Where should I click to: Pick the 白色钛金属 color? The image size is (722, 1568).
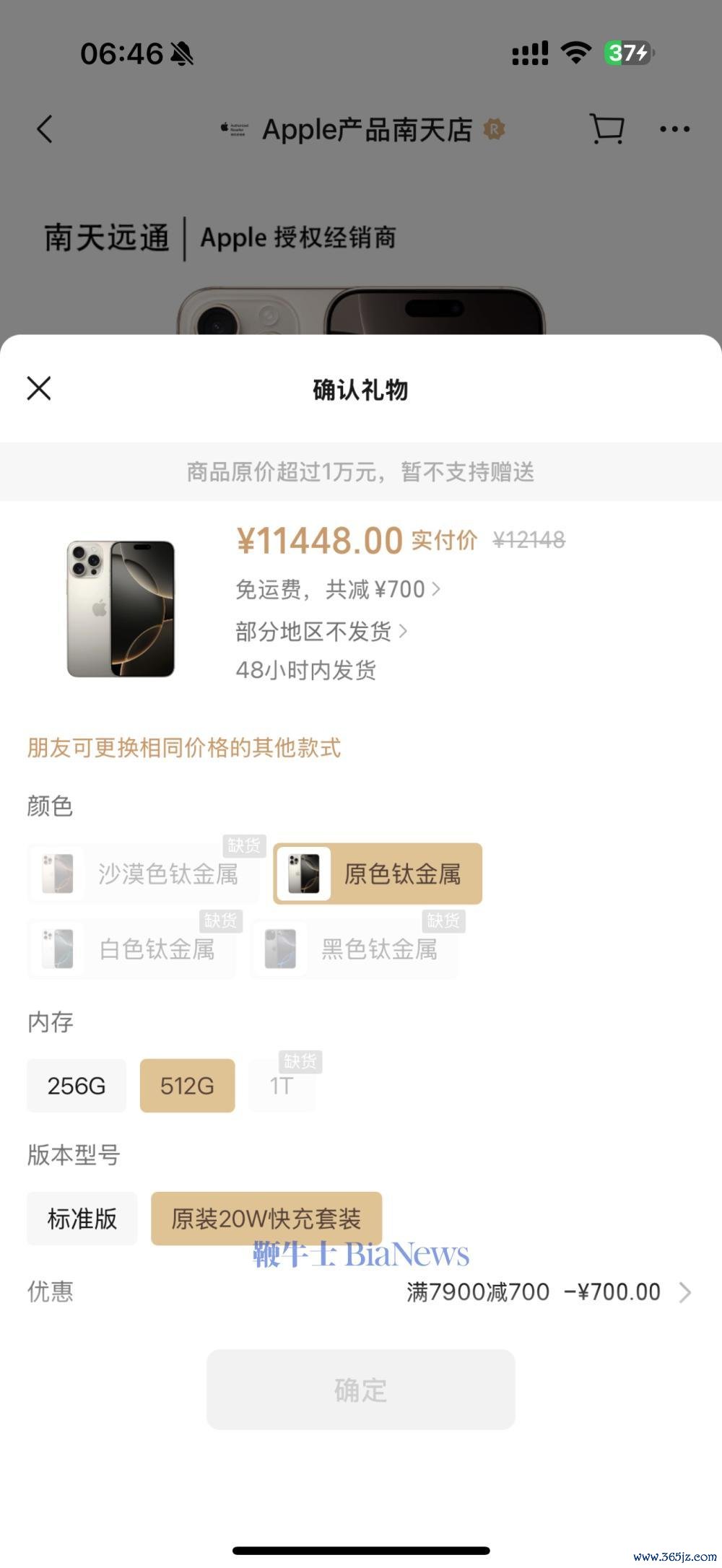pos(132,949)
